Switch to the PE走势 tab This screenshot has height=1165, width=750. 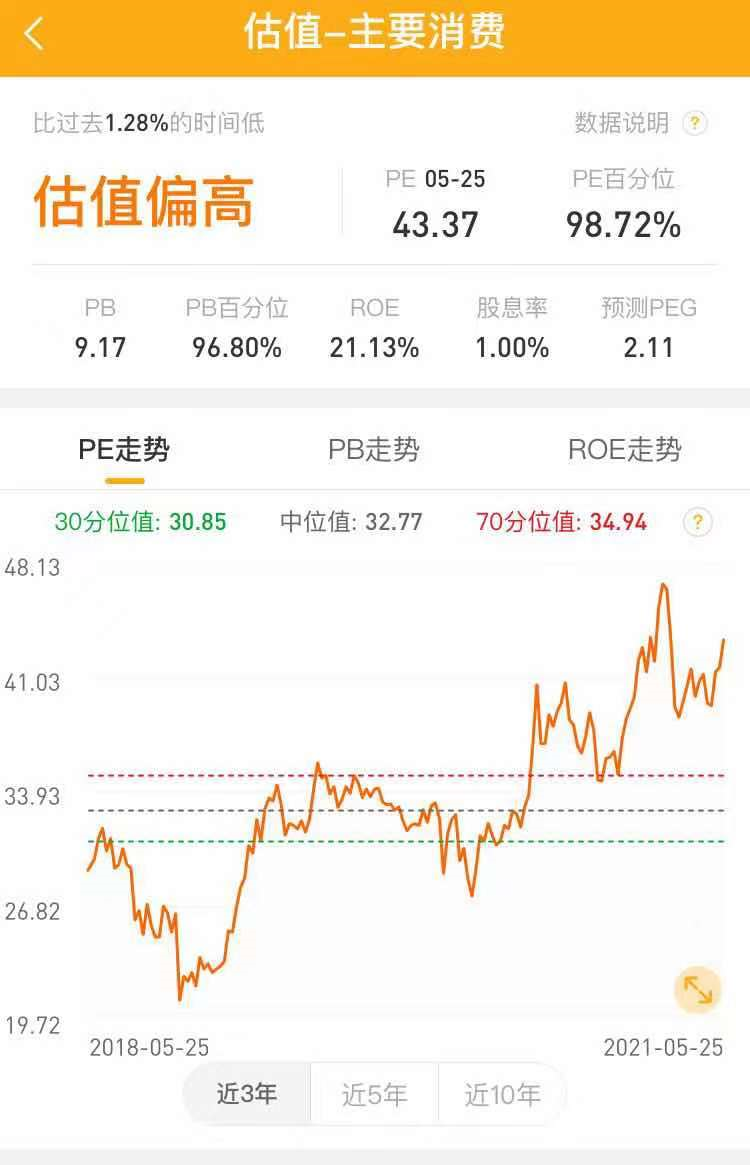124,450
